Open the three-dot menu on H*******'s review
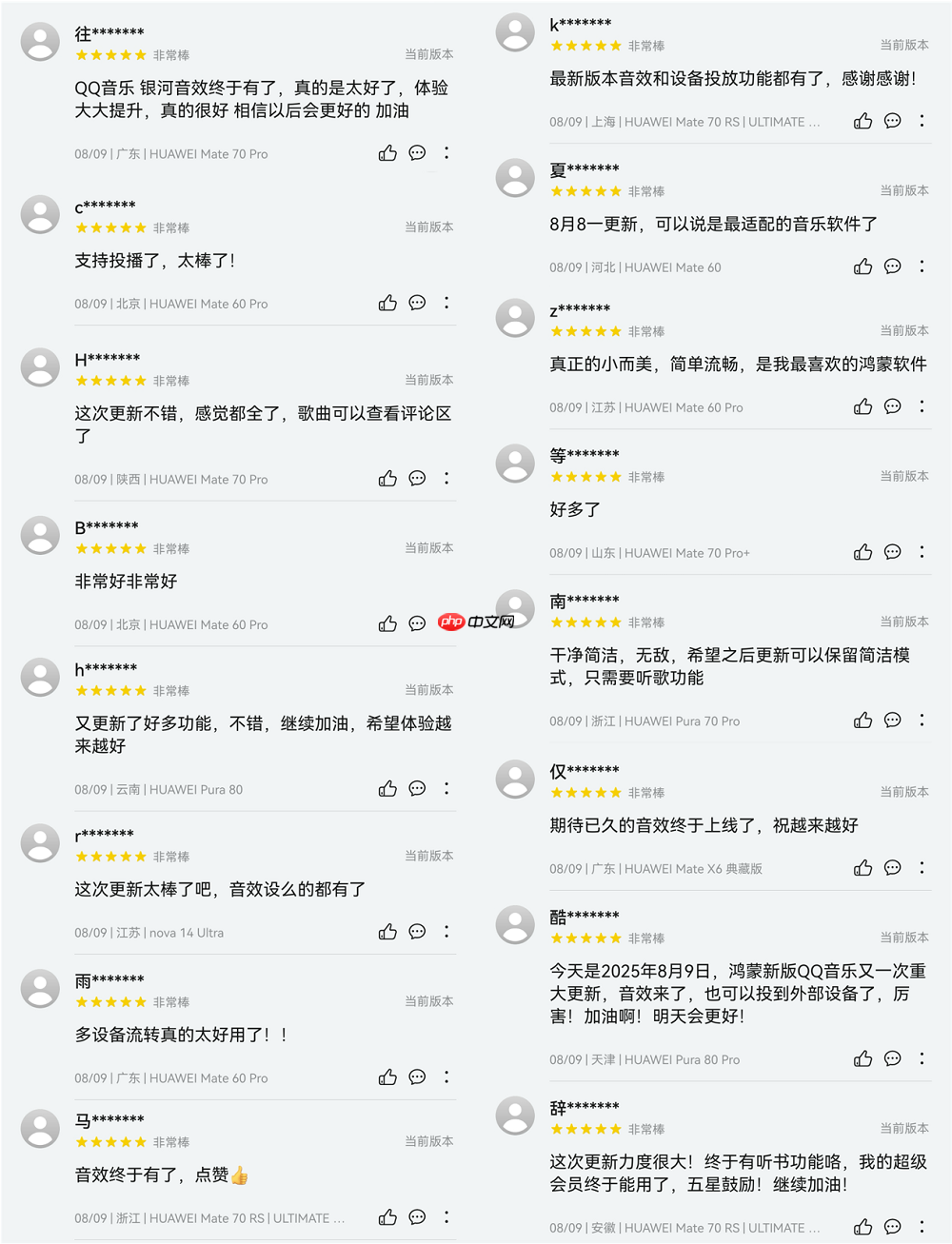The height and width of the screenshot is (1244, 952). (x=446, y=479)
